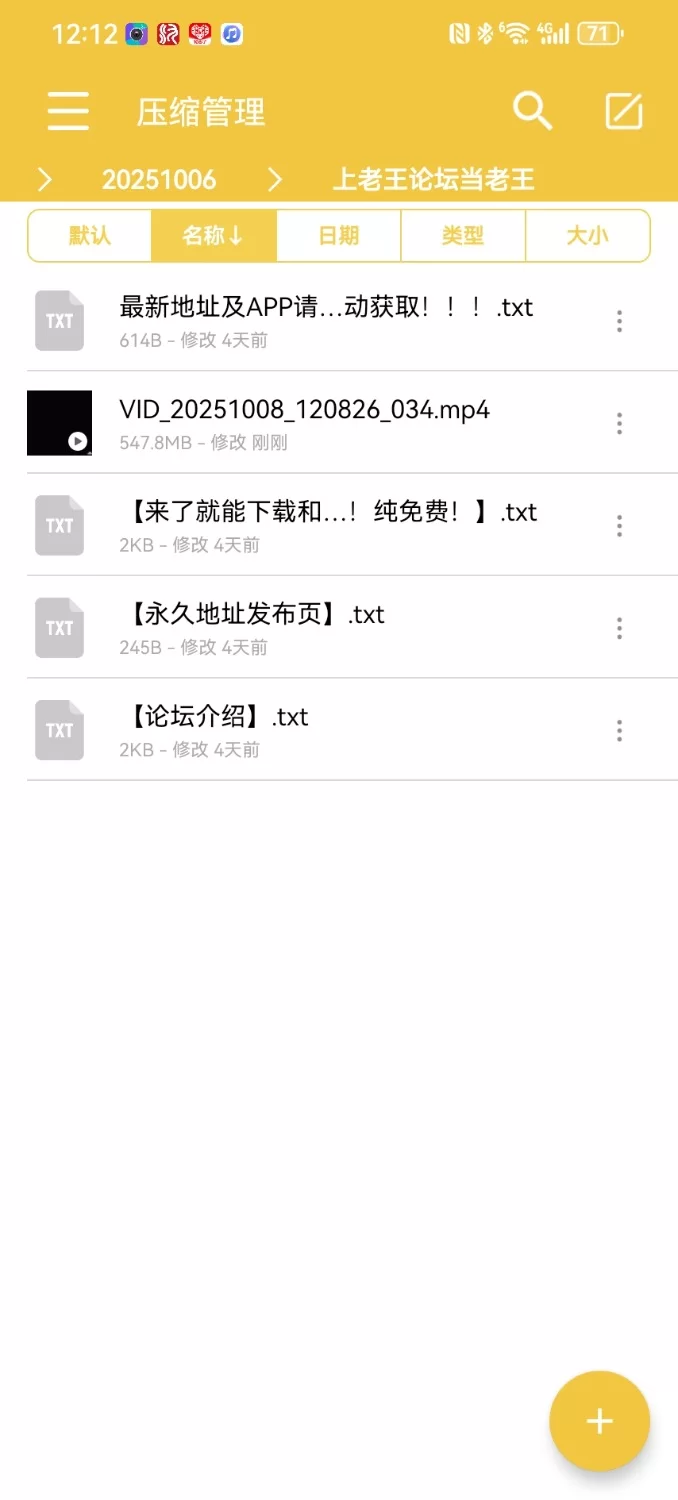Sort files by 日期
Viewport: 678px width, 1500px height.
(338, 236)
